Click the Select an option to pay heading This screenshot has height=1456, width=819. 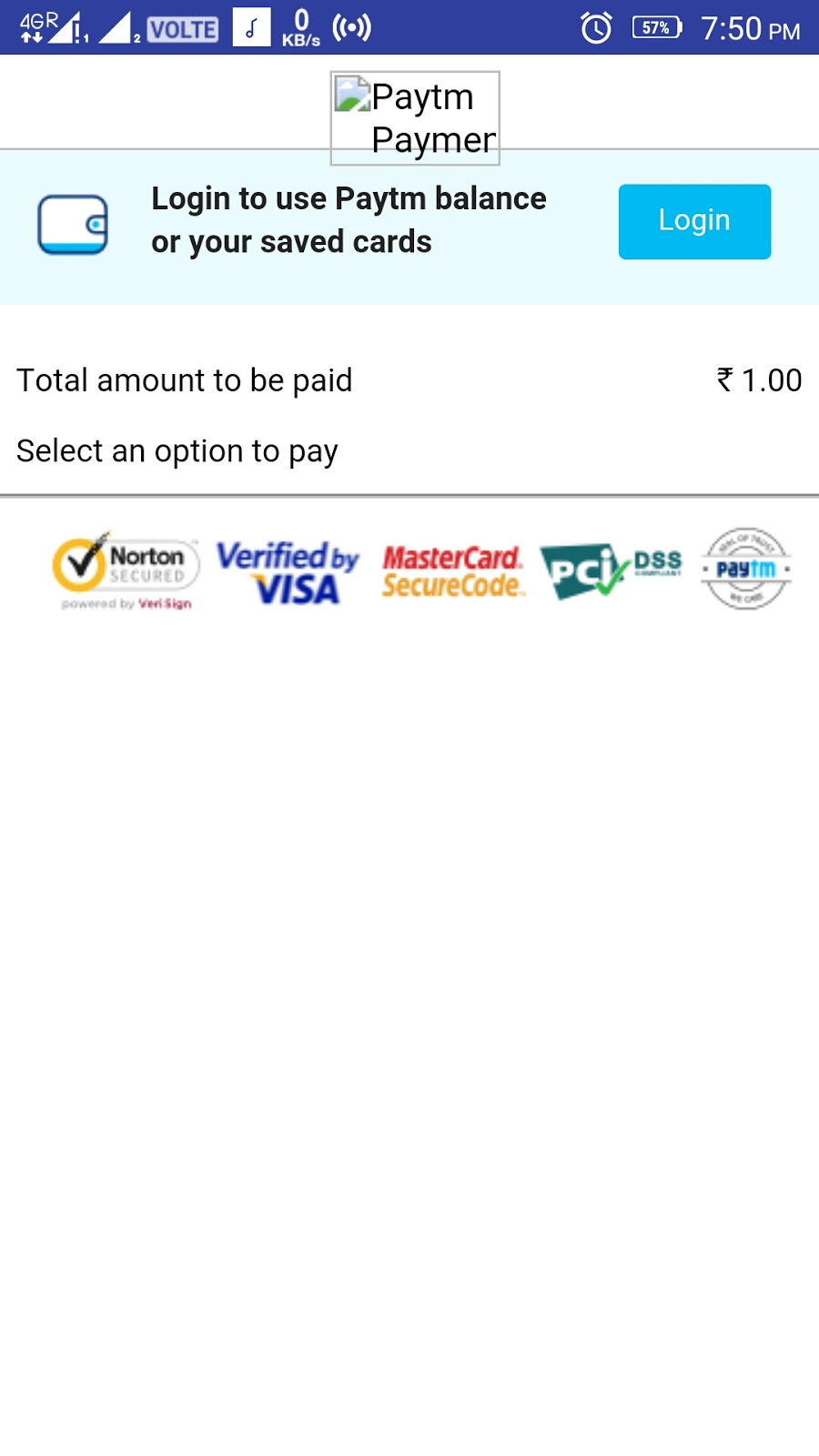click(177, 450)
